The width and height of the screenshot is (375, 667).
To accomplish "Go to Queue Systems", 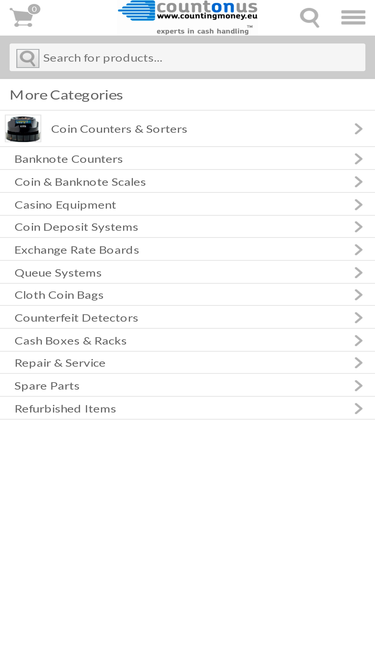I will coord(188,273).
